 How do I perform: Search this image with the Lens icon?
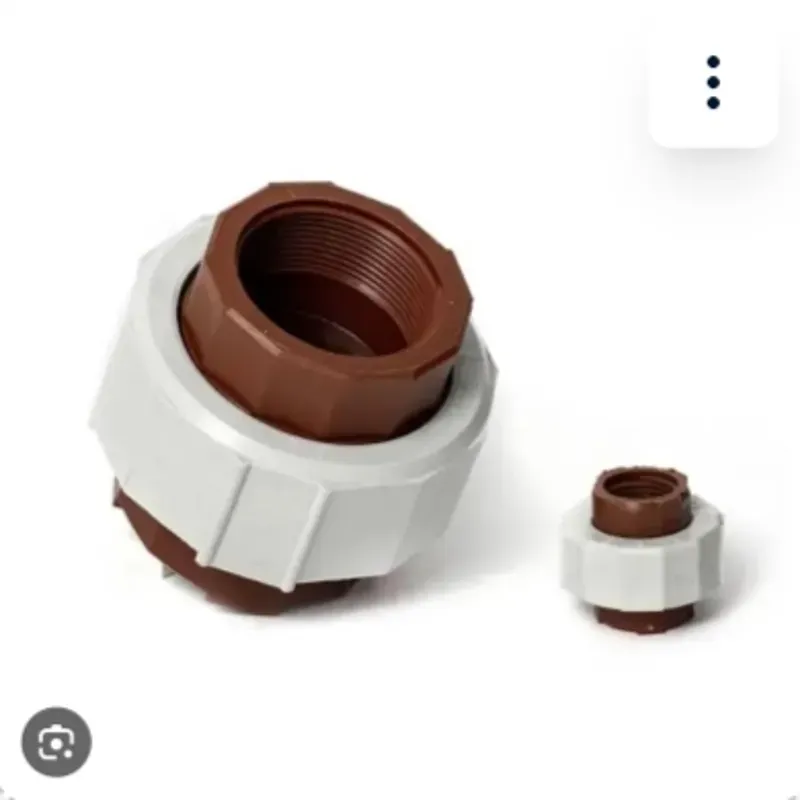57,742
